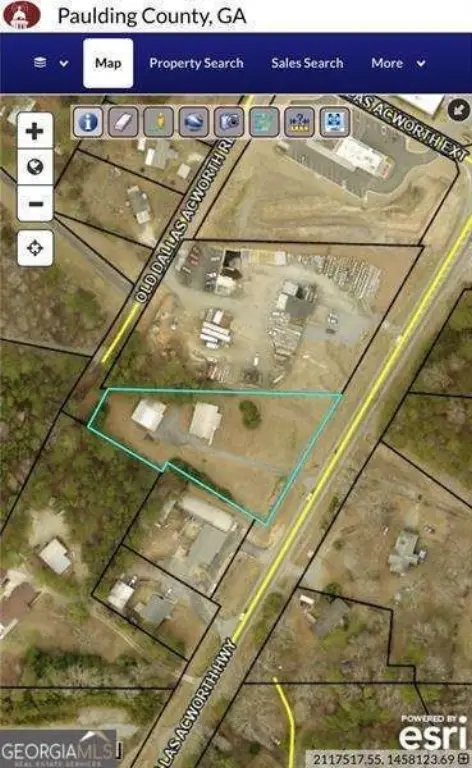Center the map on my location

[x=35, y=248]
